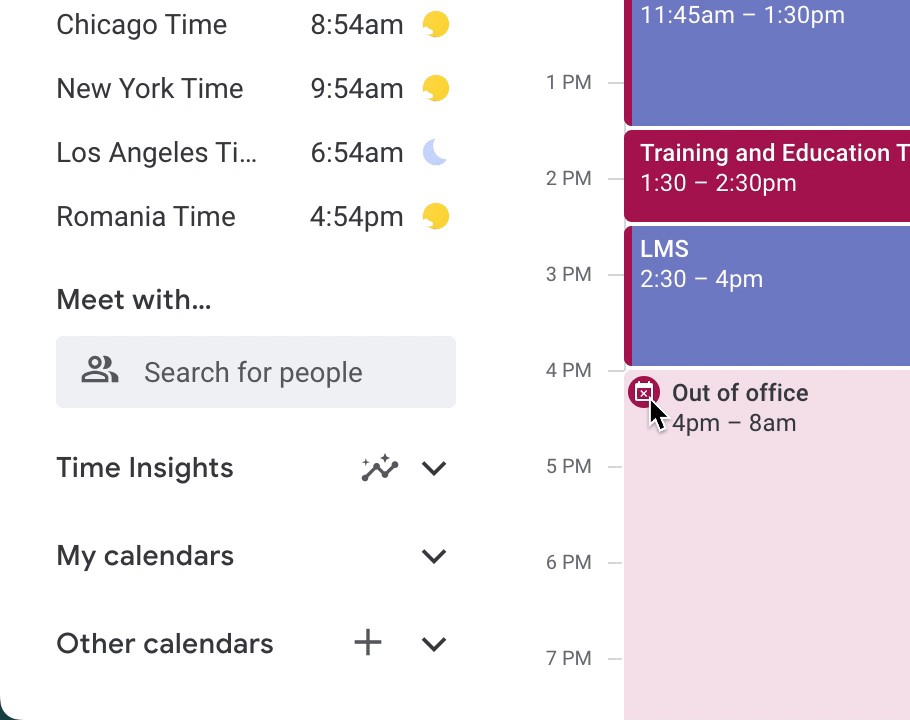
Task: Add another calendar with the plus icon
Action: point(368,643)
